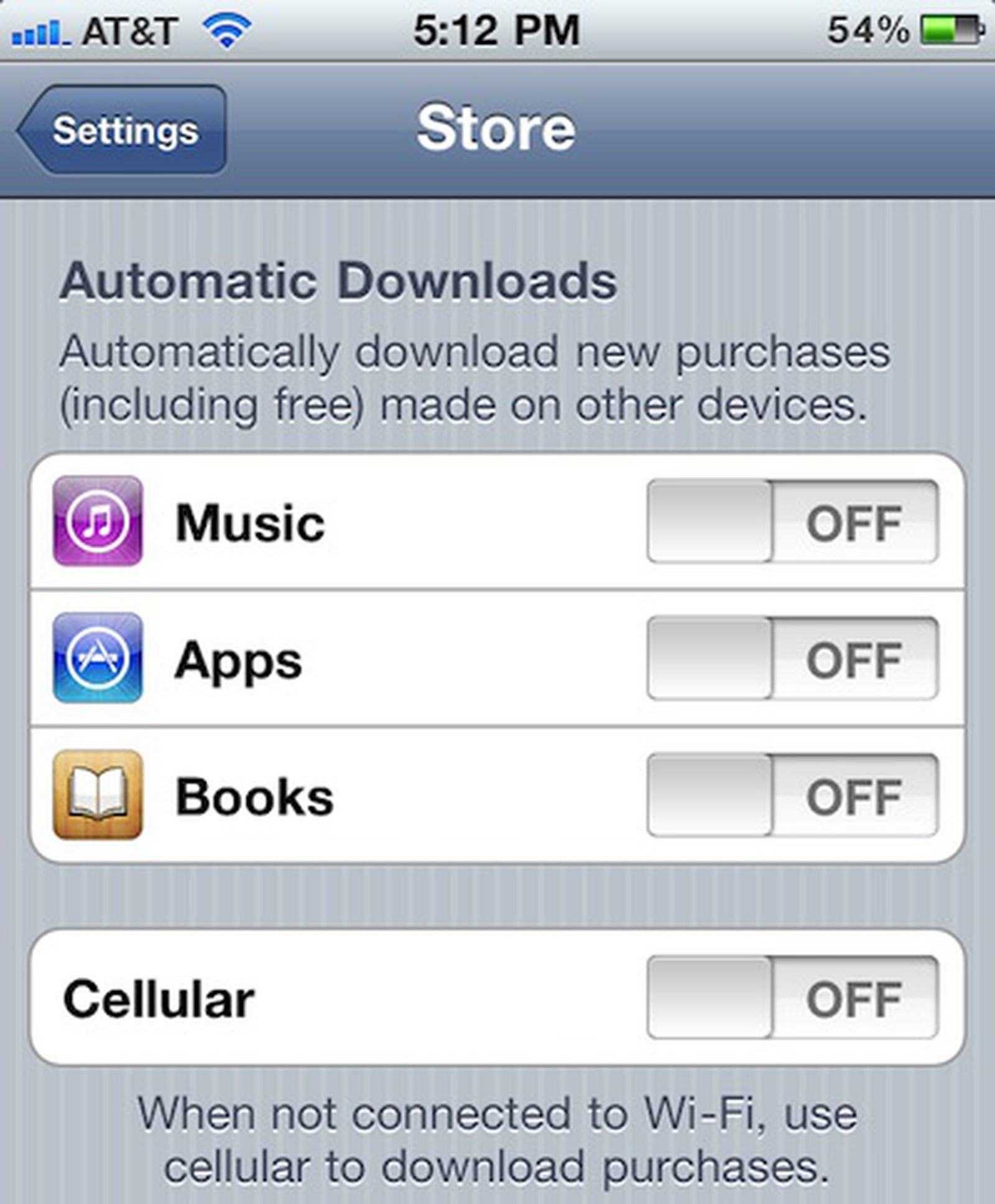Tap the Apps row label
The width and height of the screenshot is (995, 1204).
[x=238, y=661]
